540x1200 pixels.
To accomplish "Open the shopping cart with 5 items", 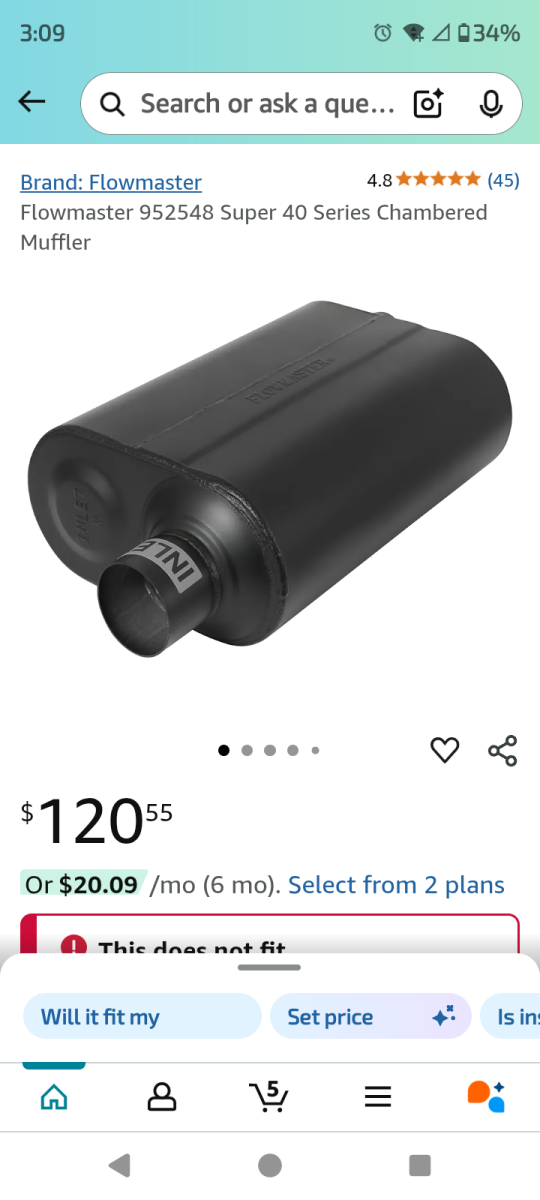I will (x=268, y=1097).
